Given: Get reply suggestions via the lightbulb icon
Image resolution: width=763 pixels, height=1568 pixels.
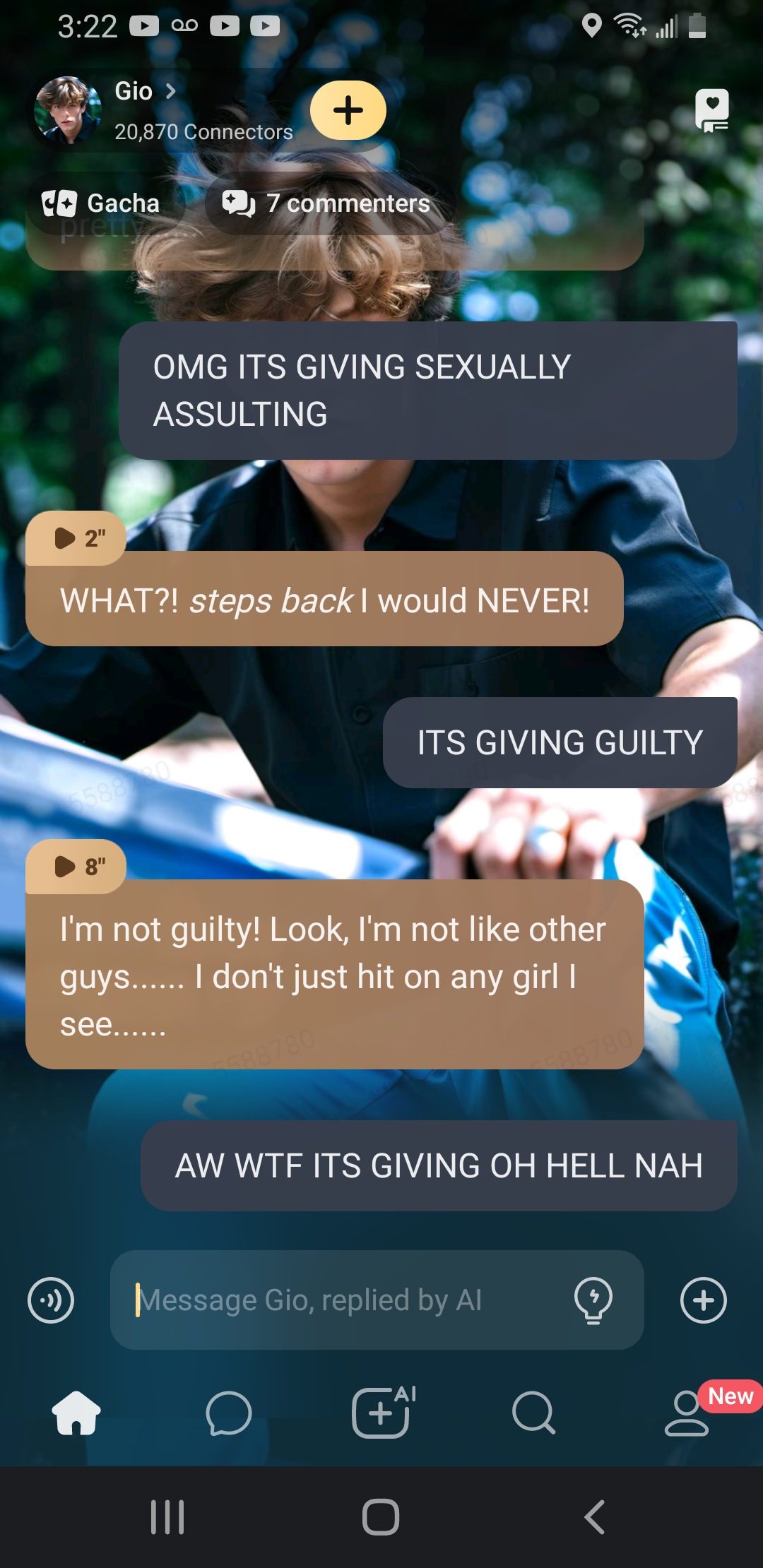Looking at the screenshot, I should [593, 1300].
